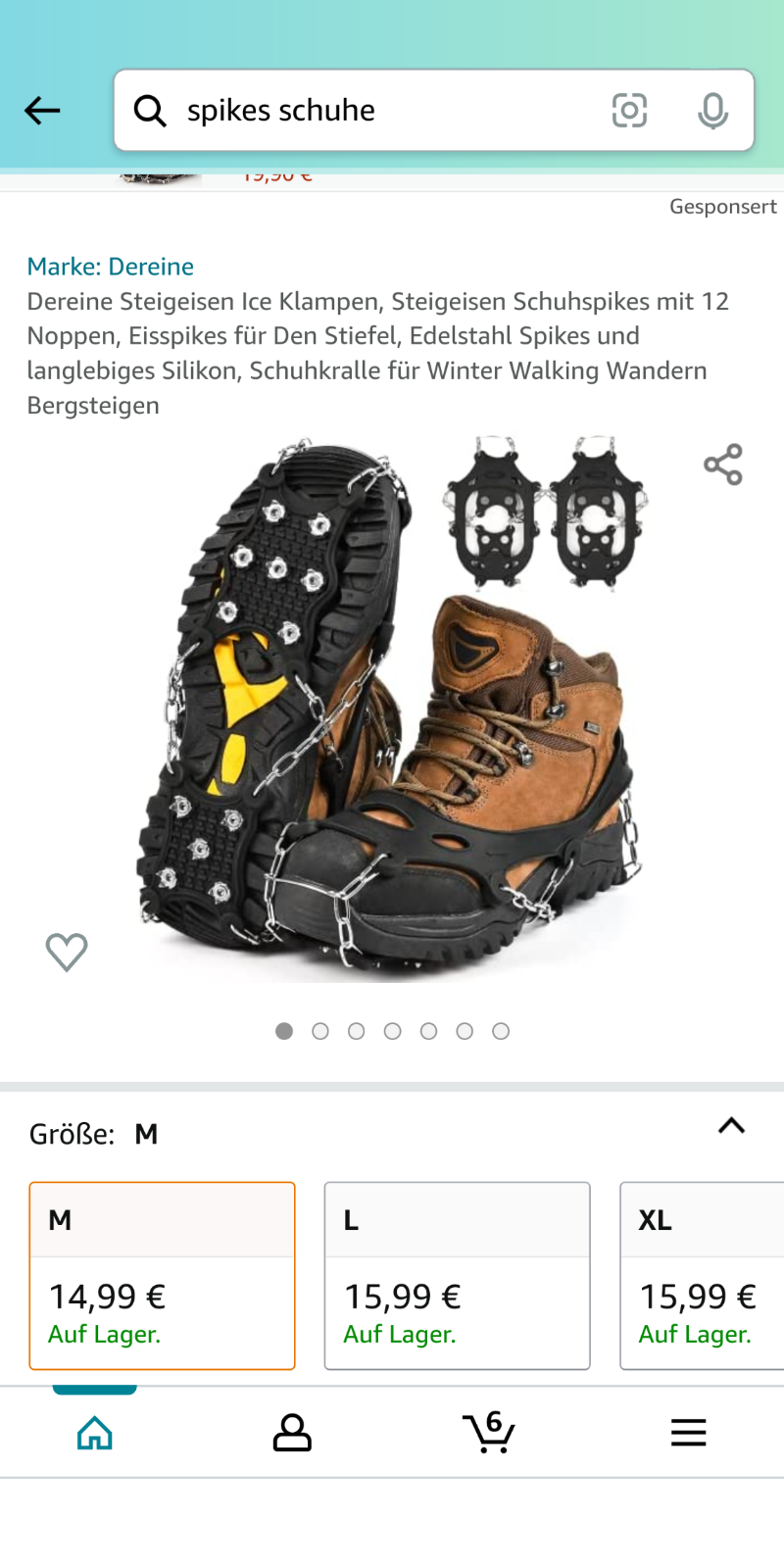Add product to wish list heart

[67, 952]
